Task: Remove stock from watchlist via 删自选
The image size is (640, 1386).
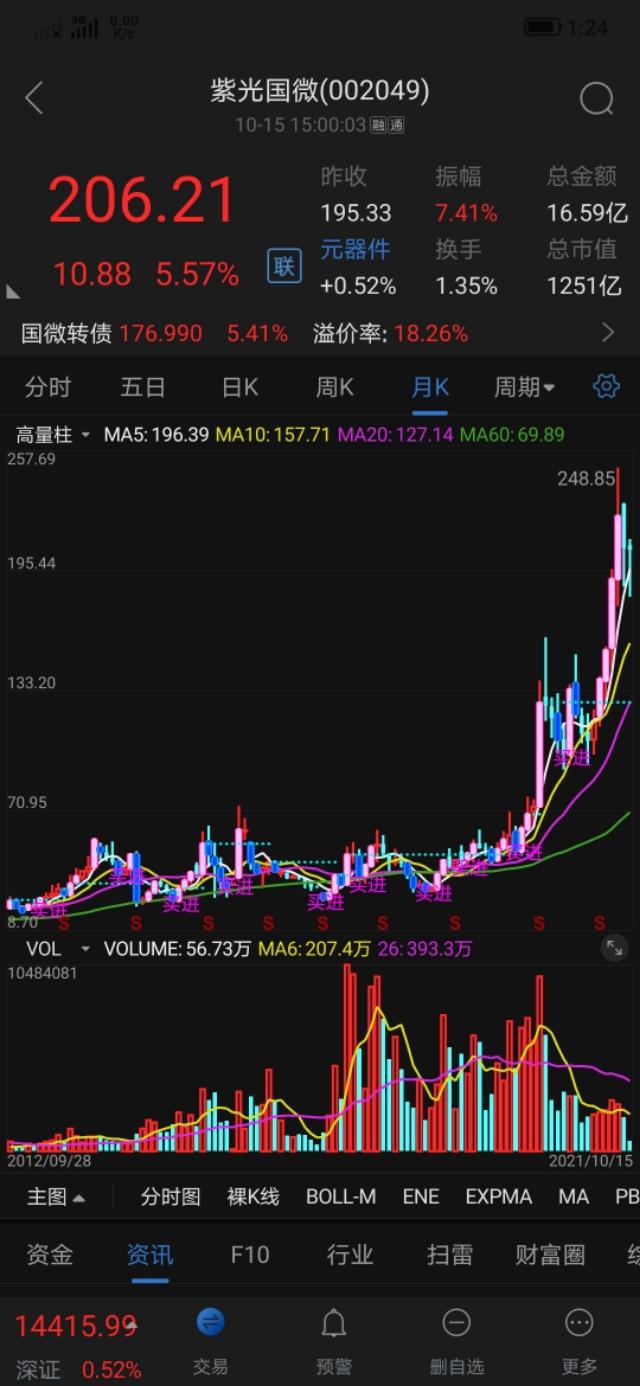Action: [457, 1340]
